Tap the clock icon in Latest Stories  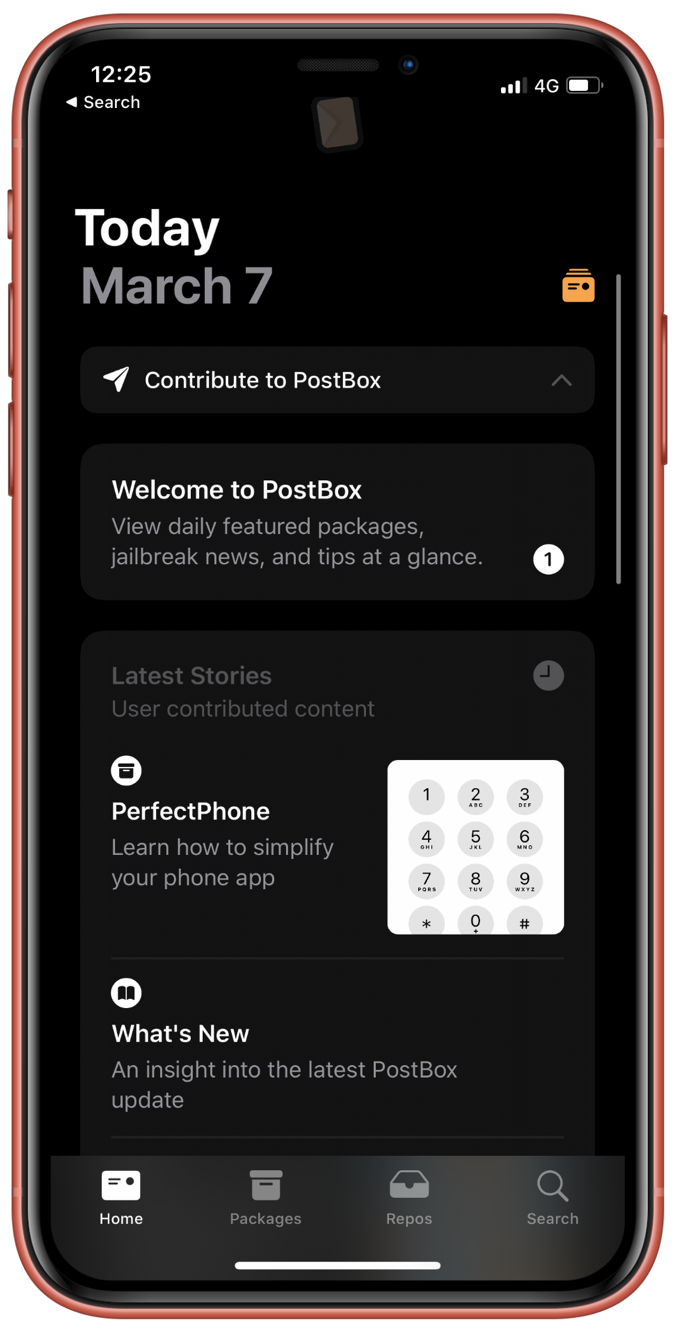click(x=548, y=675)
